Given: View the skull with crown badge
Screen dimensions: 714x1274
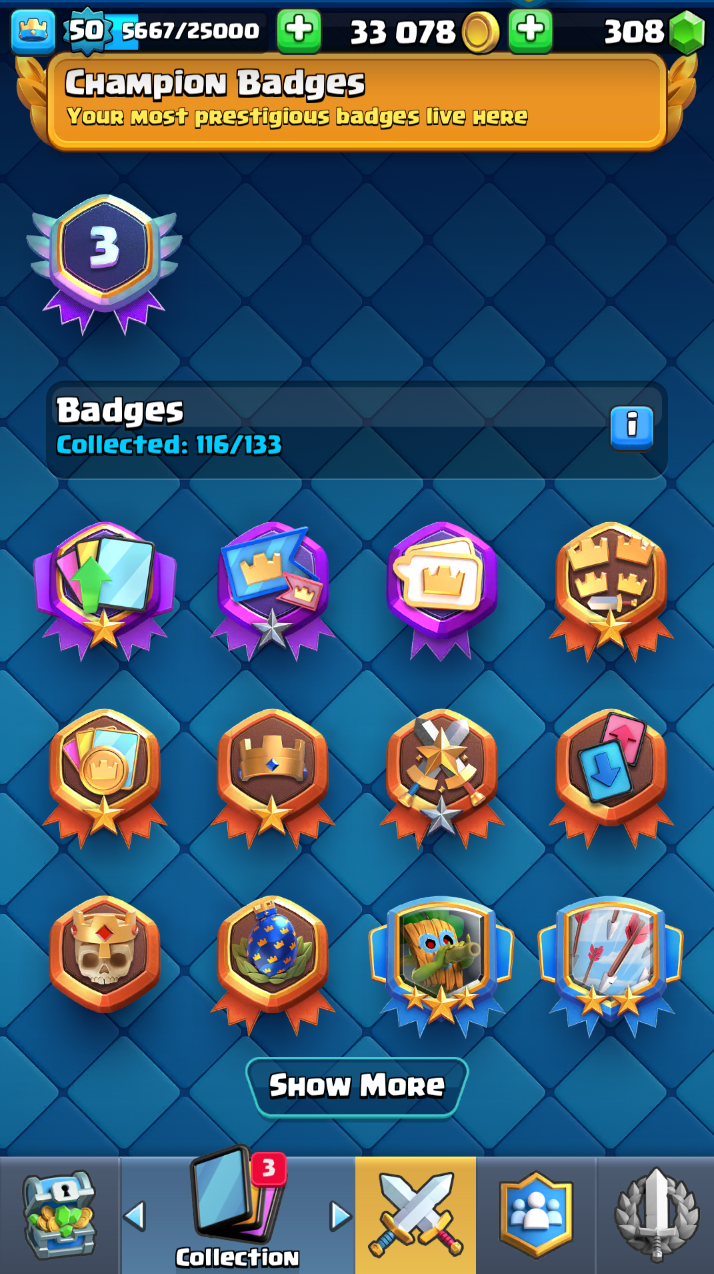Looking at the screenshot, I should click(104, 955).
